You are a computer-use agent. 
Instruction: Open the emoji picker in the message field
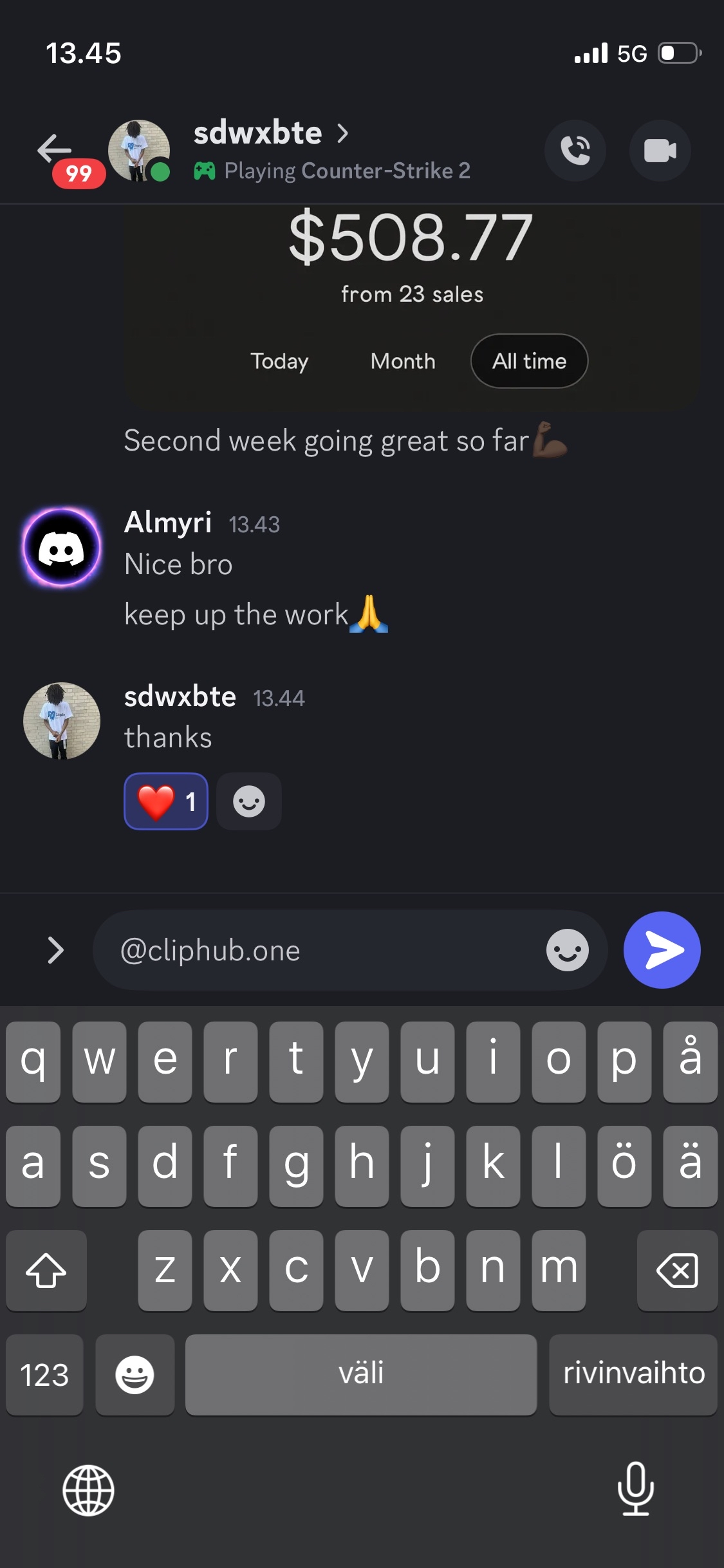pyautogui.click(x=567, y=950)
